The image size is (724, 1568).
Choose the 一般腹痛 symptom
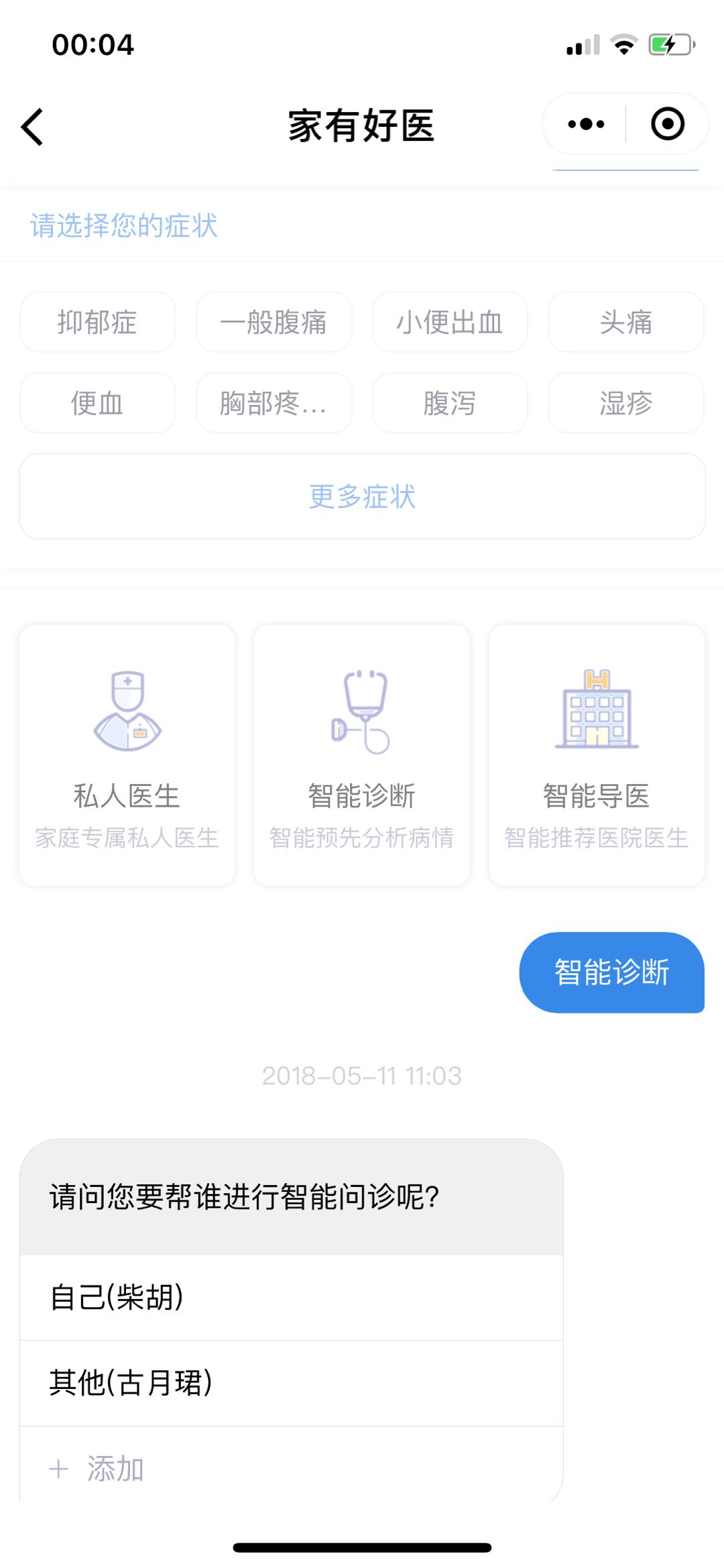(274, 322)
